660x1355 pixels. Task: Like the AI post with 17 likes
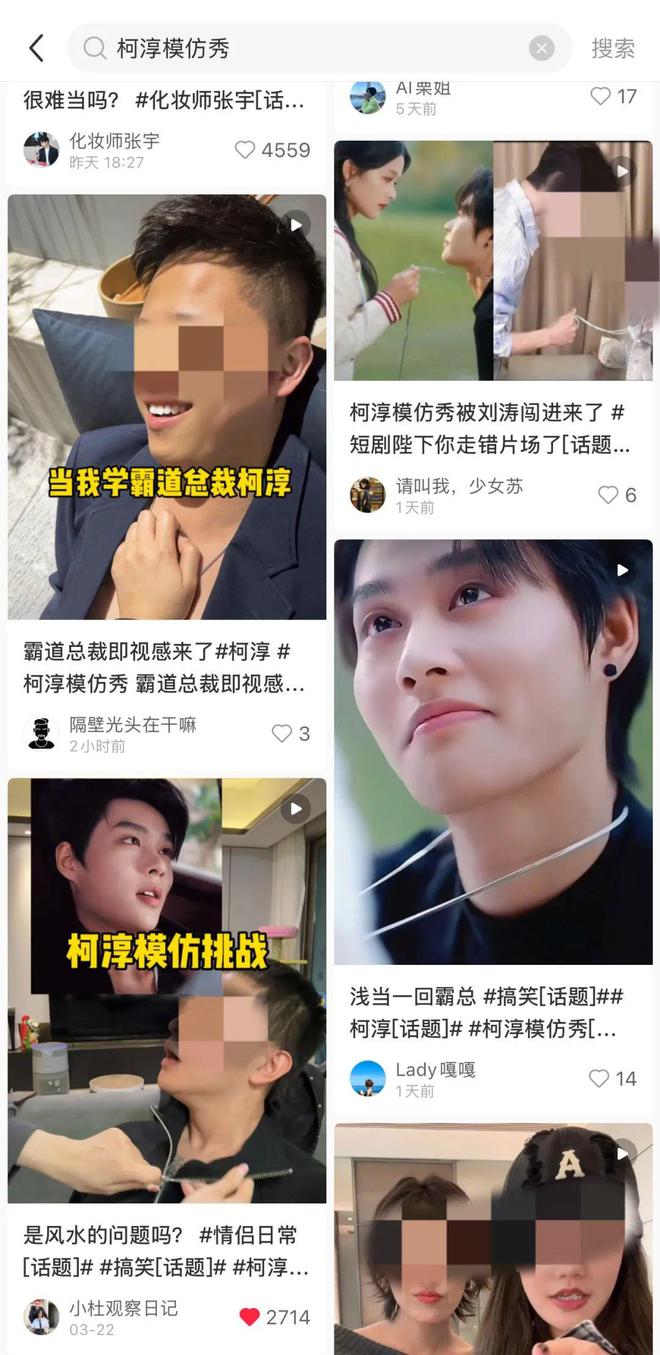(x=600, y=96)
